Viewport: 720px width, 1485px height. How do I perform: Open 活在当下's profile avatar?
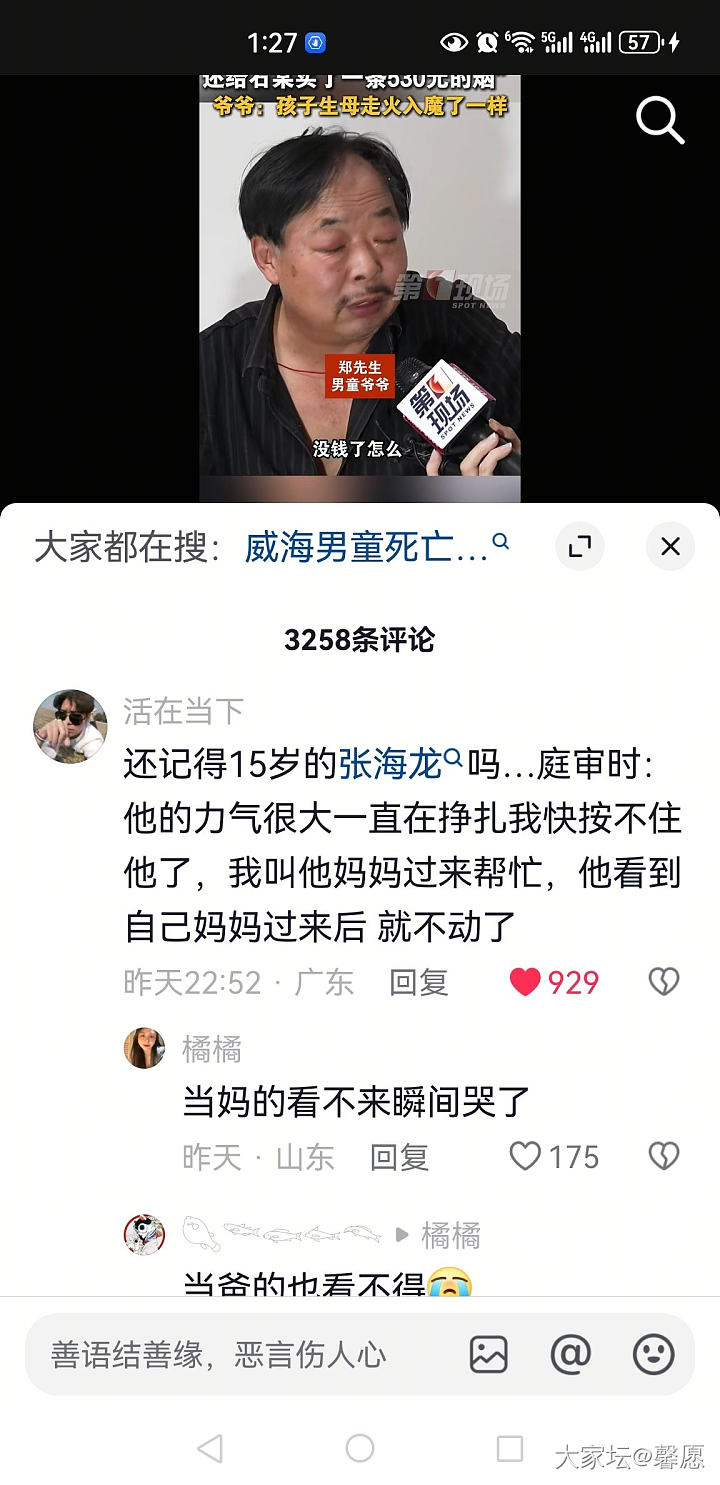[x=70, y=726]
